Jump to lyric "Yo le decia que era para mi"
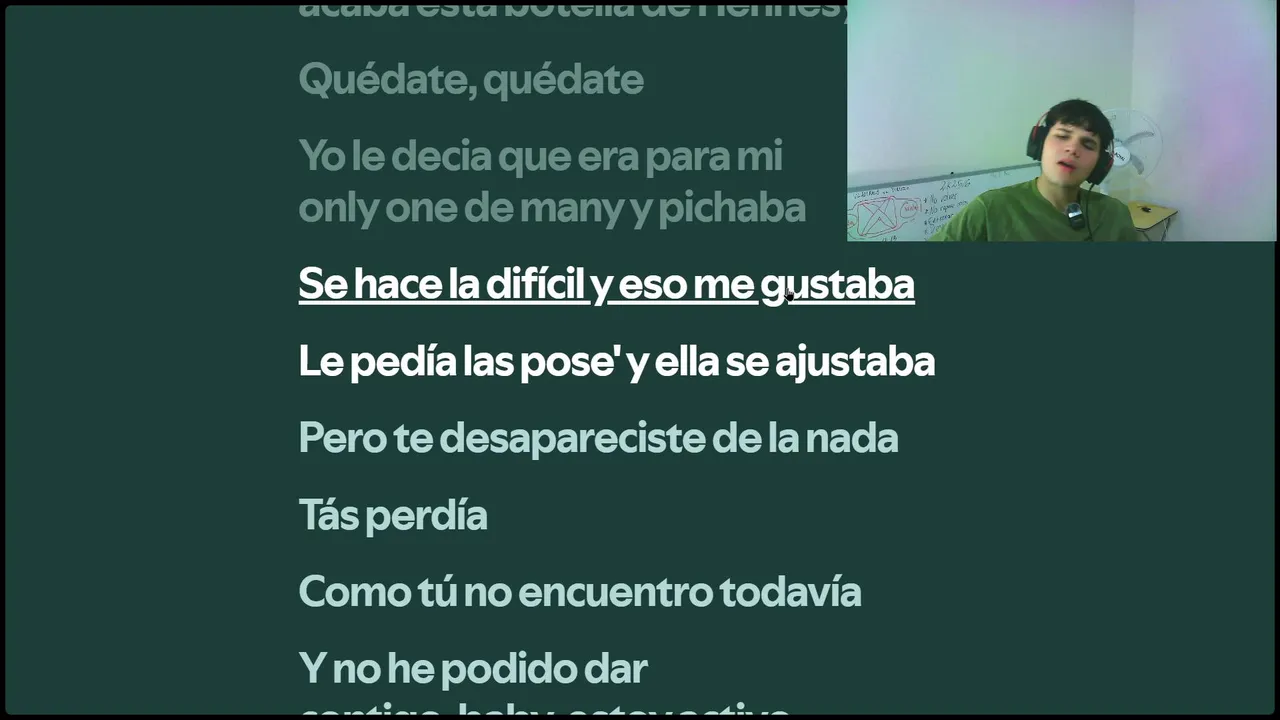Screen dimensions: 1280x720 coord(540,156)
